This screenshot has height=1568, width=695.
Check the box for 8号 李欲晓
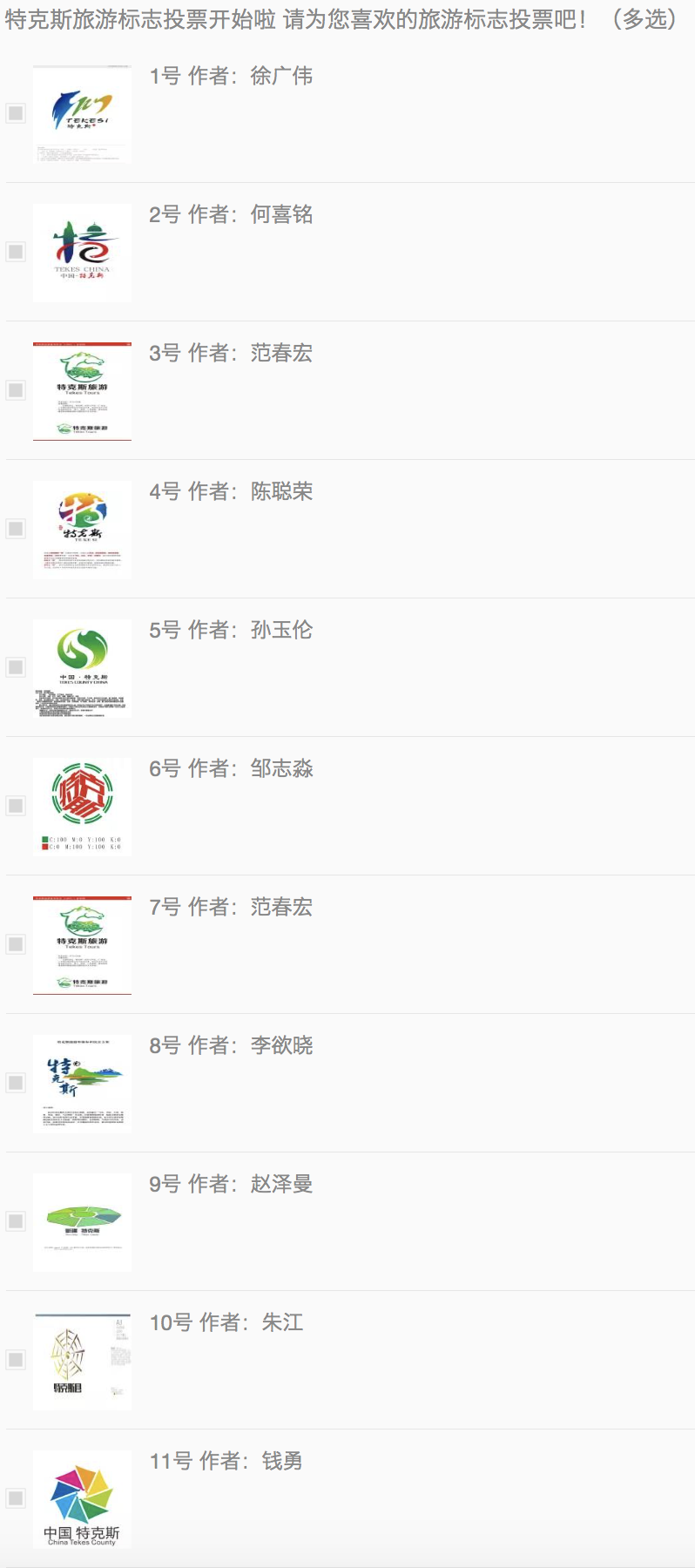click(16, 1083)
